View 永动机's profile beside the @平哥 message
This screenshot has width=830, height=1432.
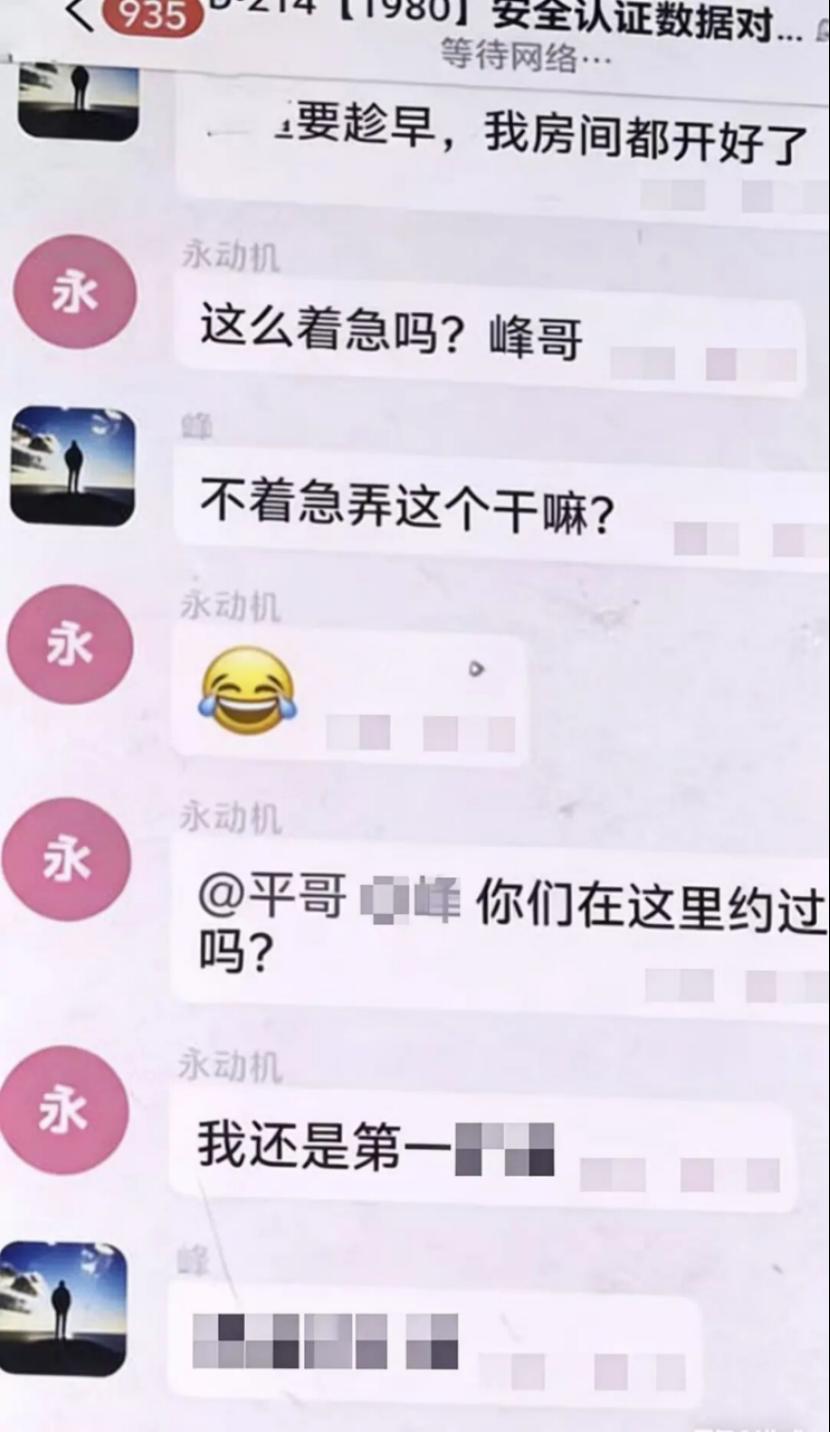pyautogui.click(x=67, y=859)
